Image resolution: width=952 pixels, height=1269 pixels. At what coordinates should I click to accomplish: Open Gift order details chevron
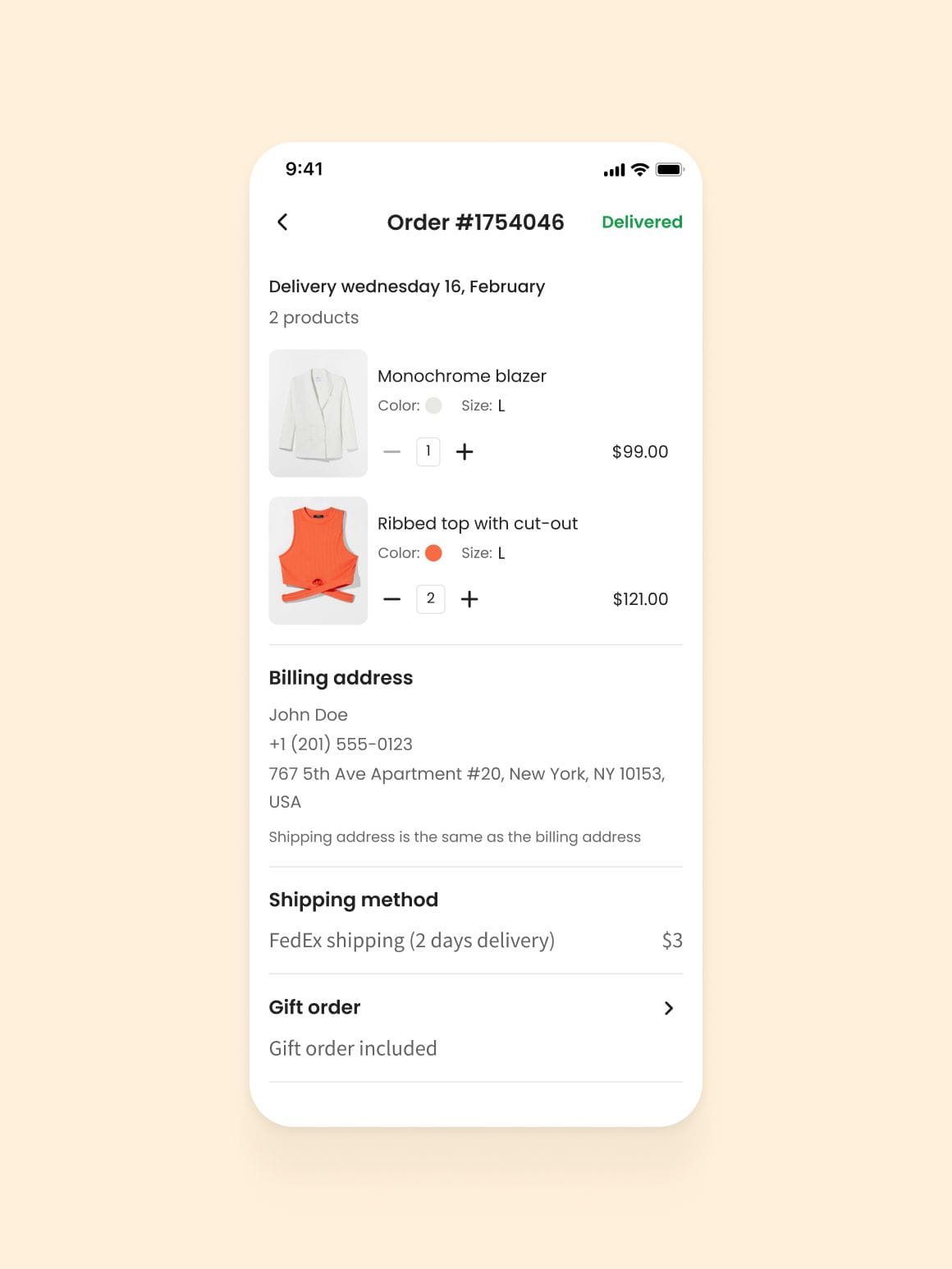pos(669,1008)
